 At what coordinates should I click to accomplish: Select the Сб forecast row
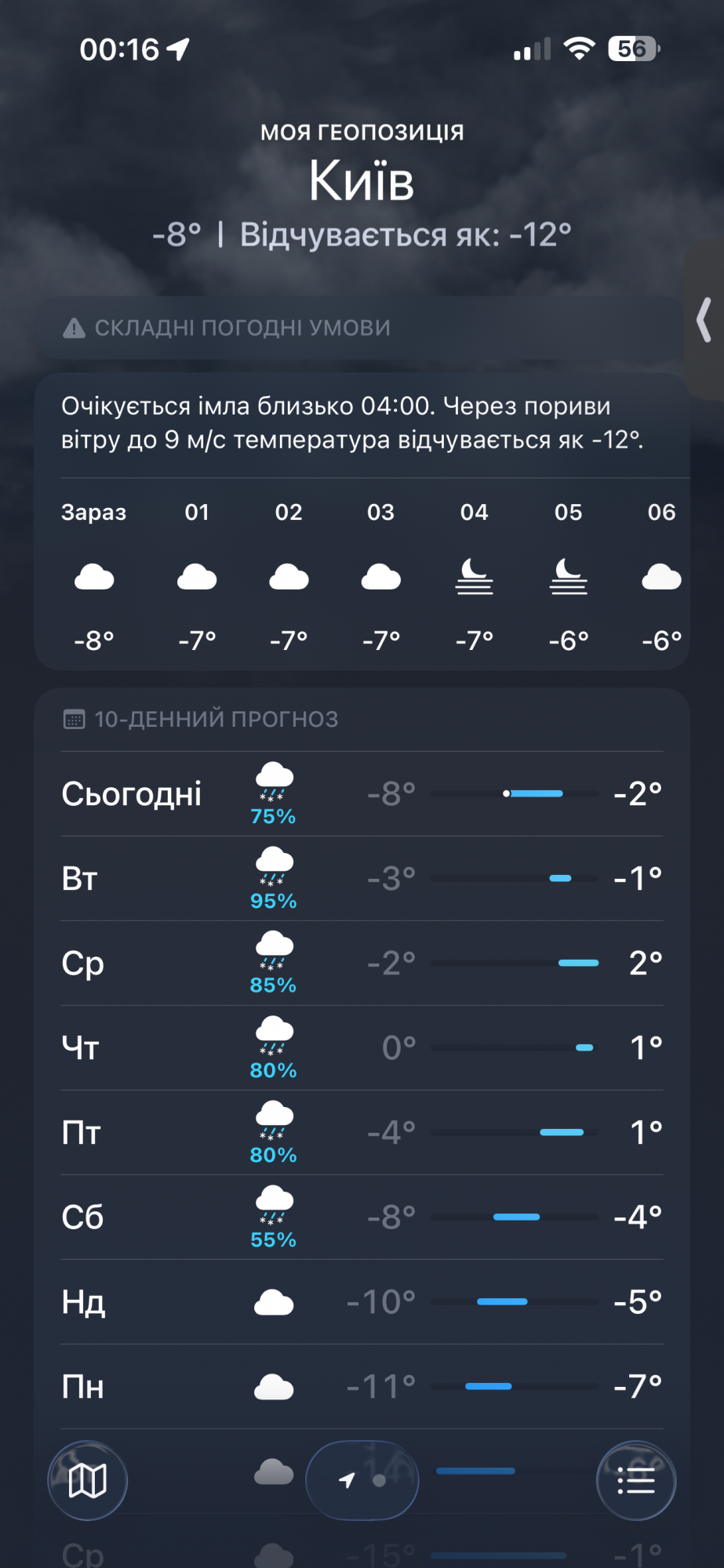coord(362,1218)
